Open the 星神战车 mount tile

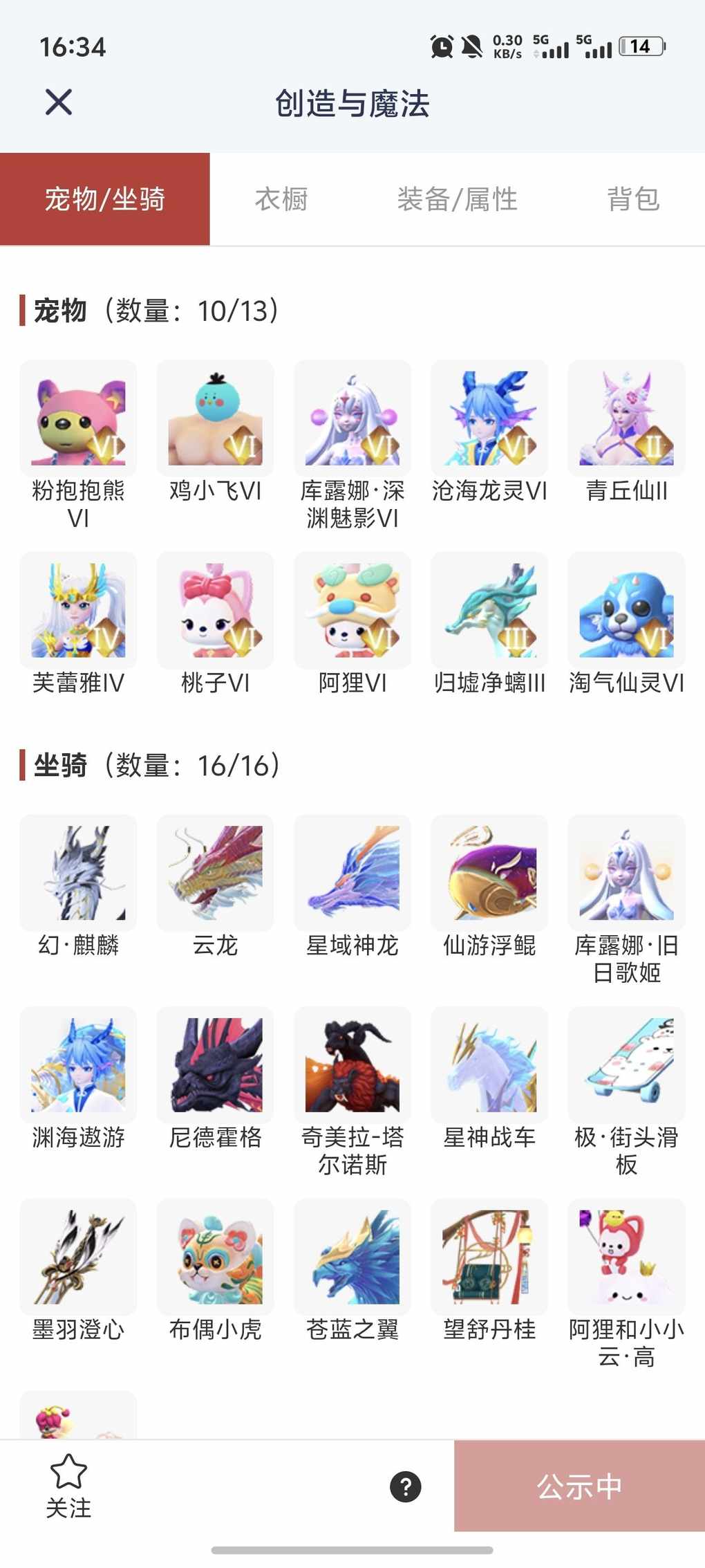click(x=489, y=1065)
